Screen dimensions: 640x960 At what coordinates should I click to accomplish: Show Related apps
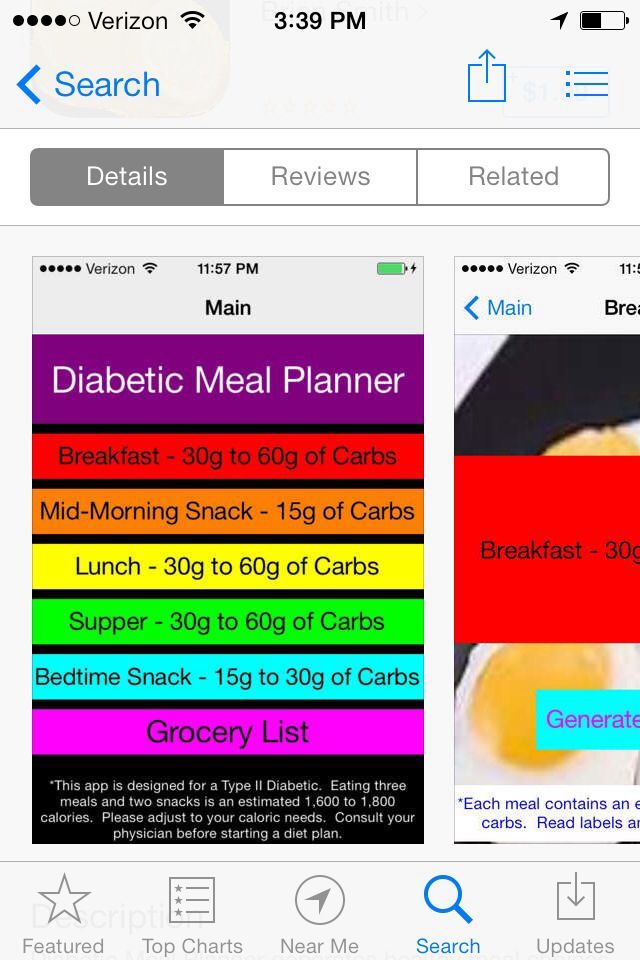tap(513, 177)
